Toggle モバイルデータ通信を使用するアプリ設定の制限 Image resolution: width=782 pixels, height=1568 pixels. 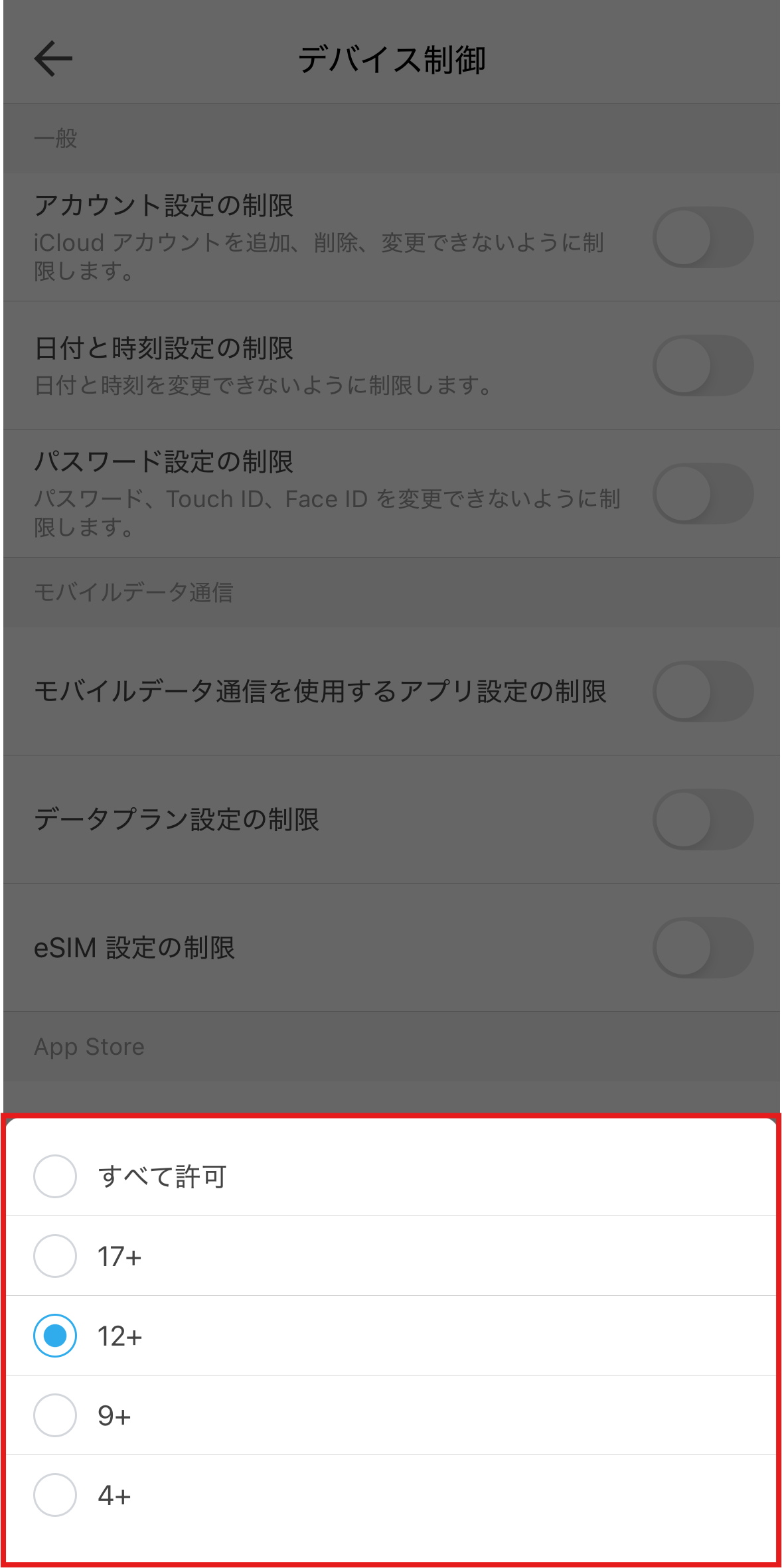pyautogui.click(x=702, y=691)
